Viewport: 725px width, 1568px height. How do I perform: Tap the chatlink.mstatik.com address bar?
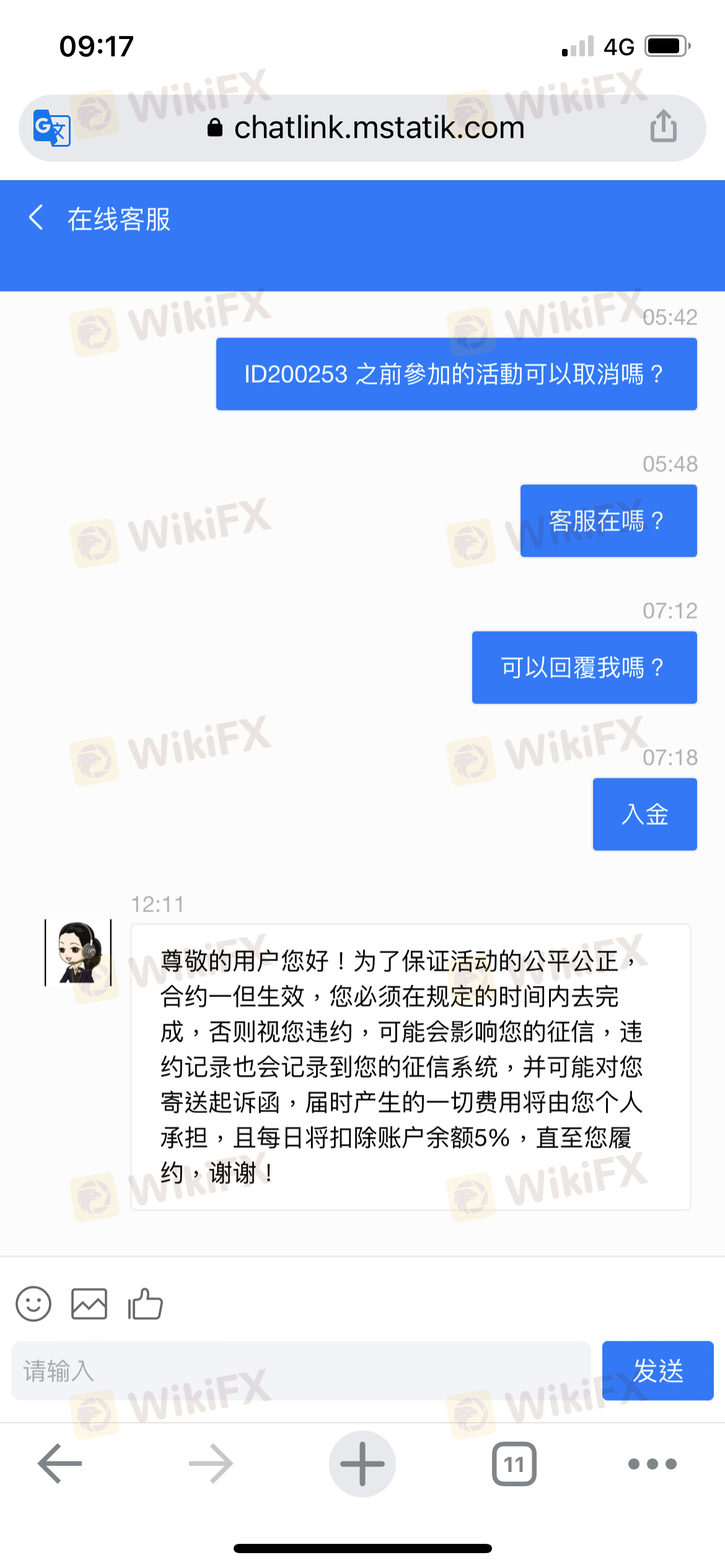pyautogui.click(x=366, y=128)
